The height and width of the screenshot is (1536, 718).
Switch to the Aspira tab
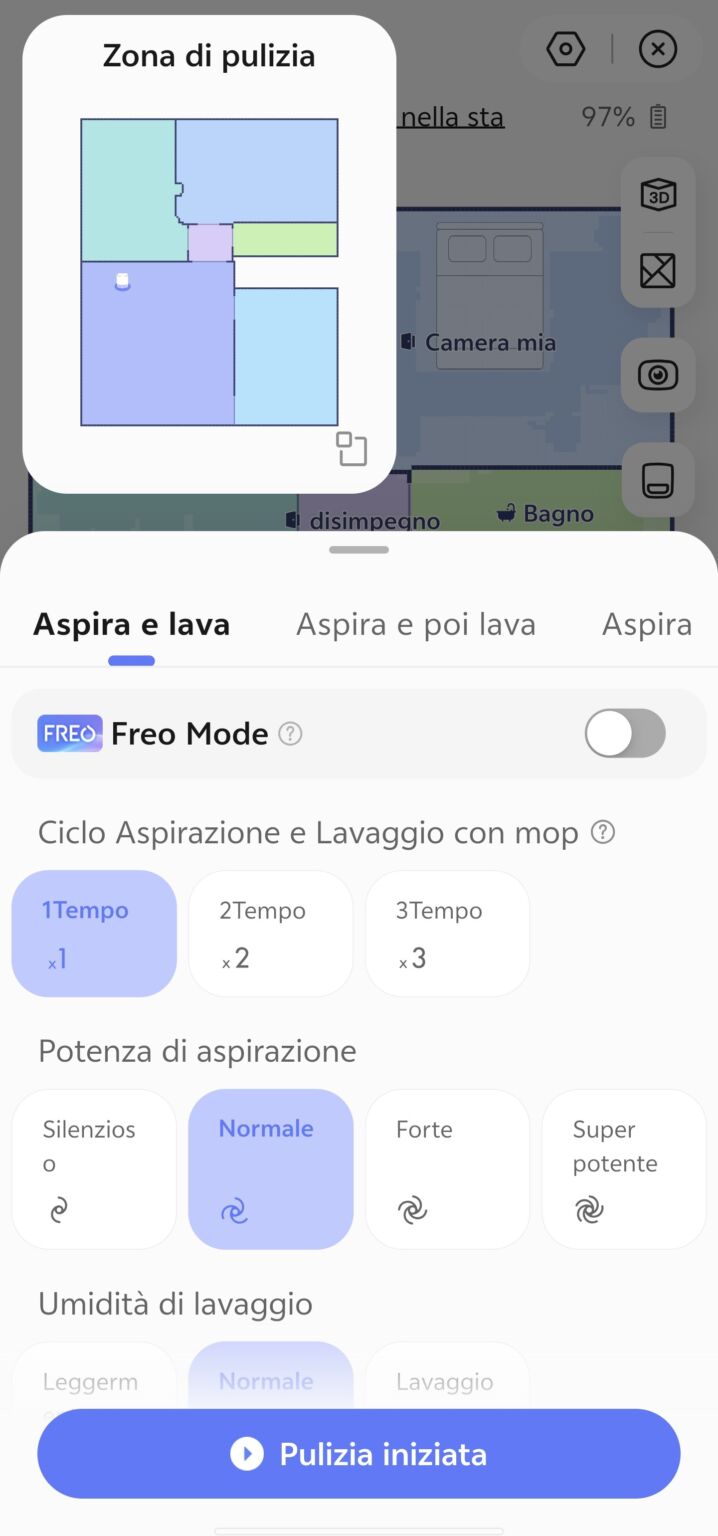(647, 625)
